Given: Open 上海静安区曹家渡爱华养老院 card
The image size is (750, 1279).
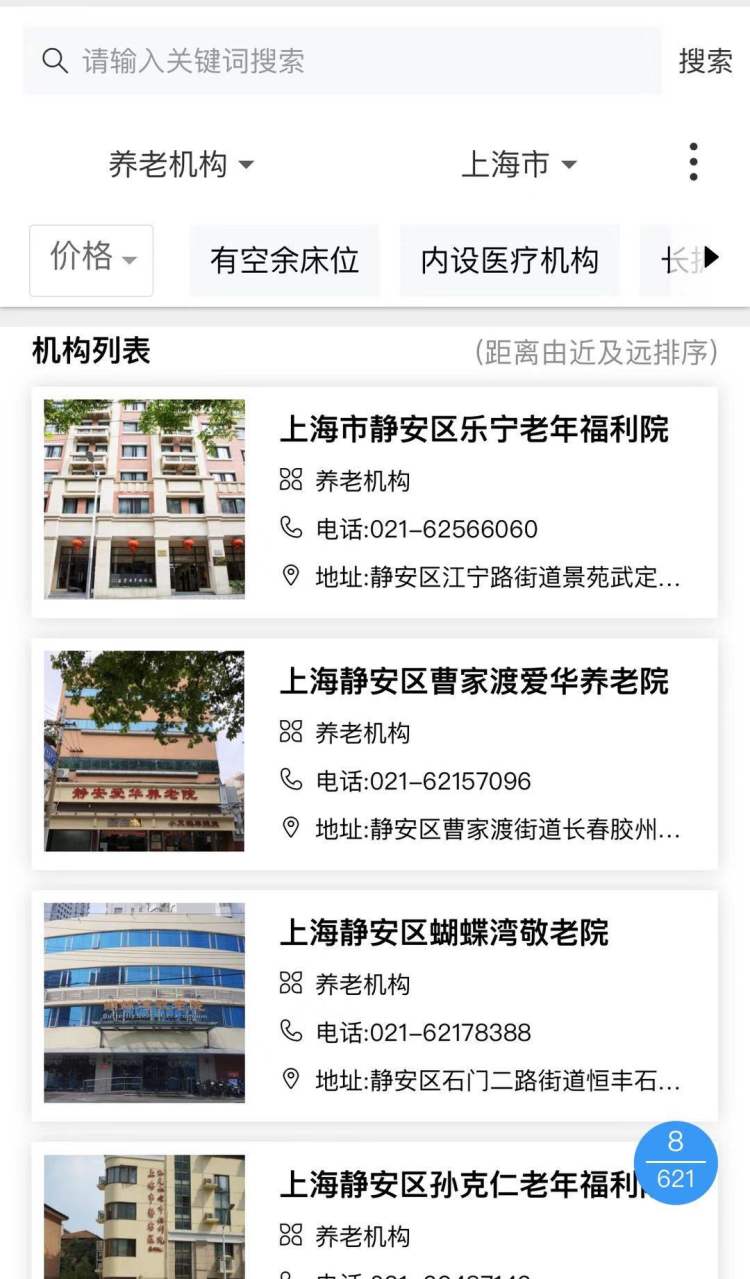Looking at the screenshot, I should [x=374, y=754].
